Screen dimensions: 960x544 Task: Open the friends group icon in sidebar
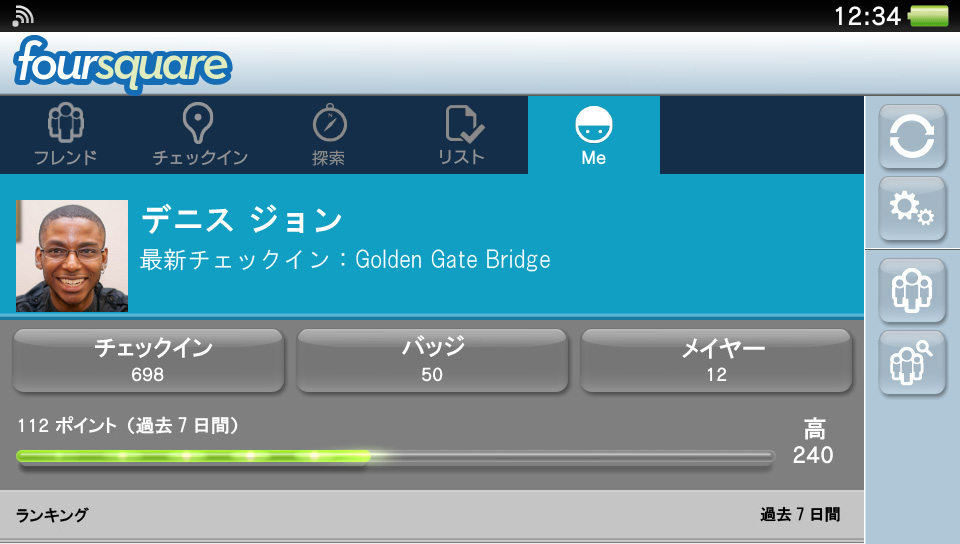click(911, 290)
